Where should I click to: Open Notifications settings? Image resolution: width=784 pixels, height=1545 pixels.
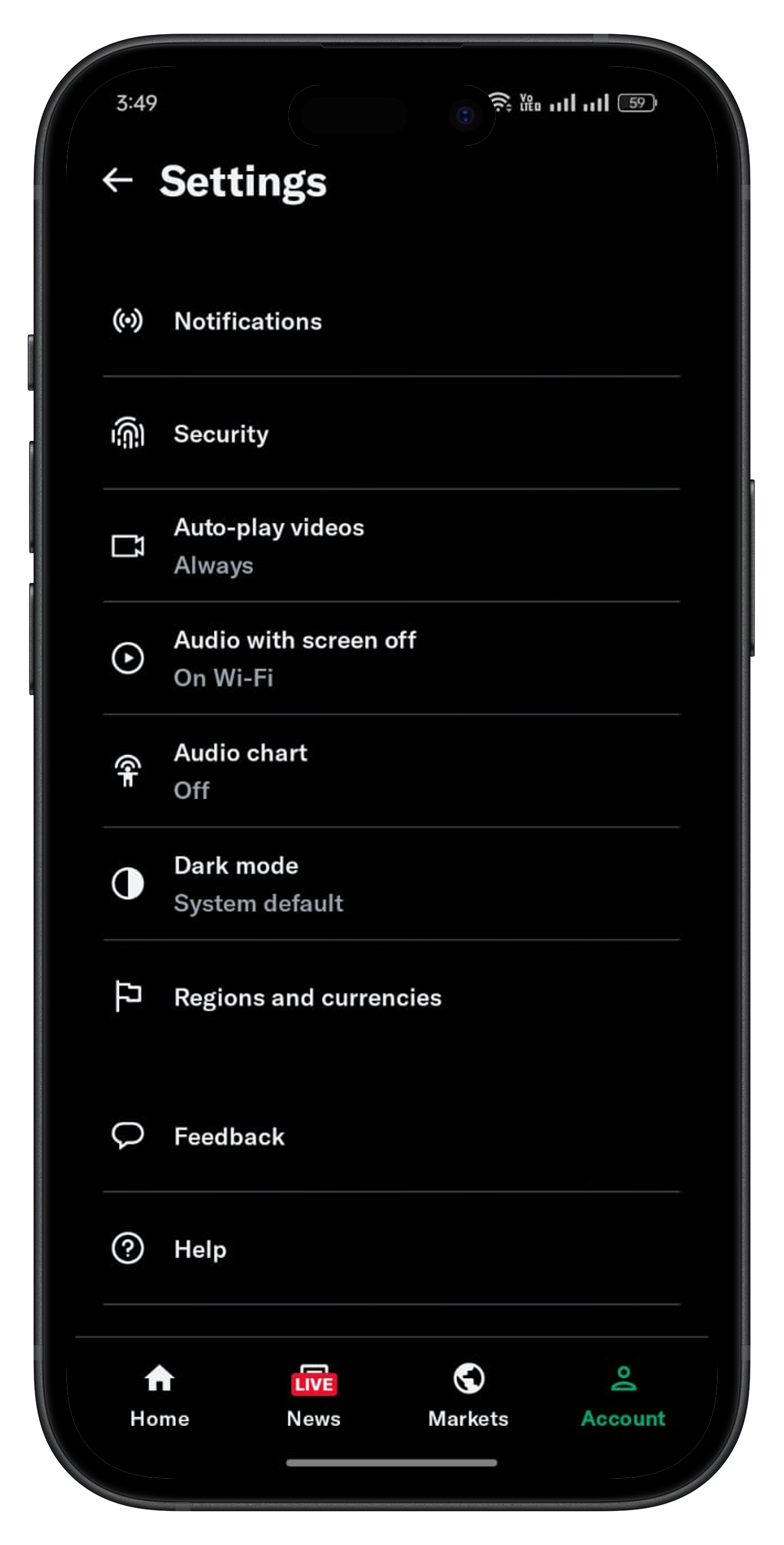(x=247, y=322)
